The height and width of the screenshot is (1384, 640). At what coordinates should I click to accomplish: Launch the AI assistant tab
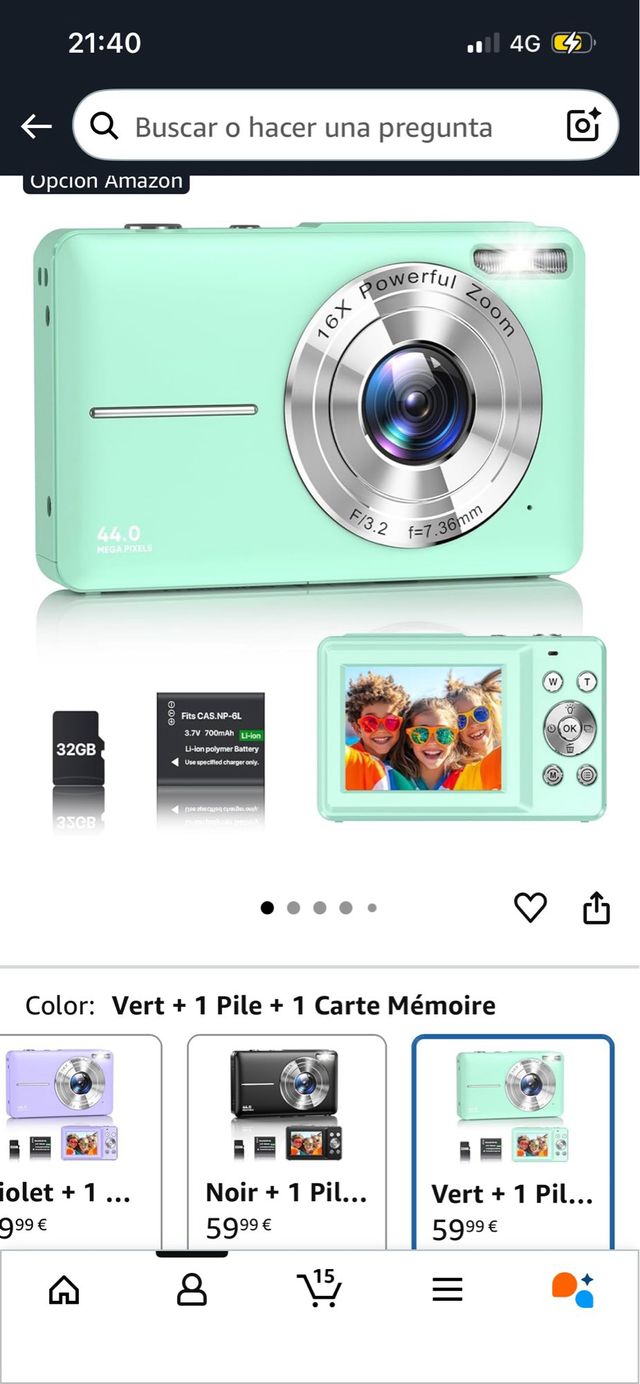point(573,1290)
